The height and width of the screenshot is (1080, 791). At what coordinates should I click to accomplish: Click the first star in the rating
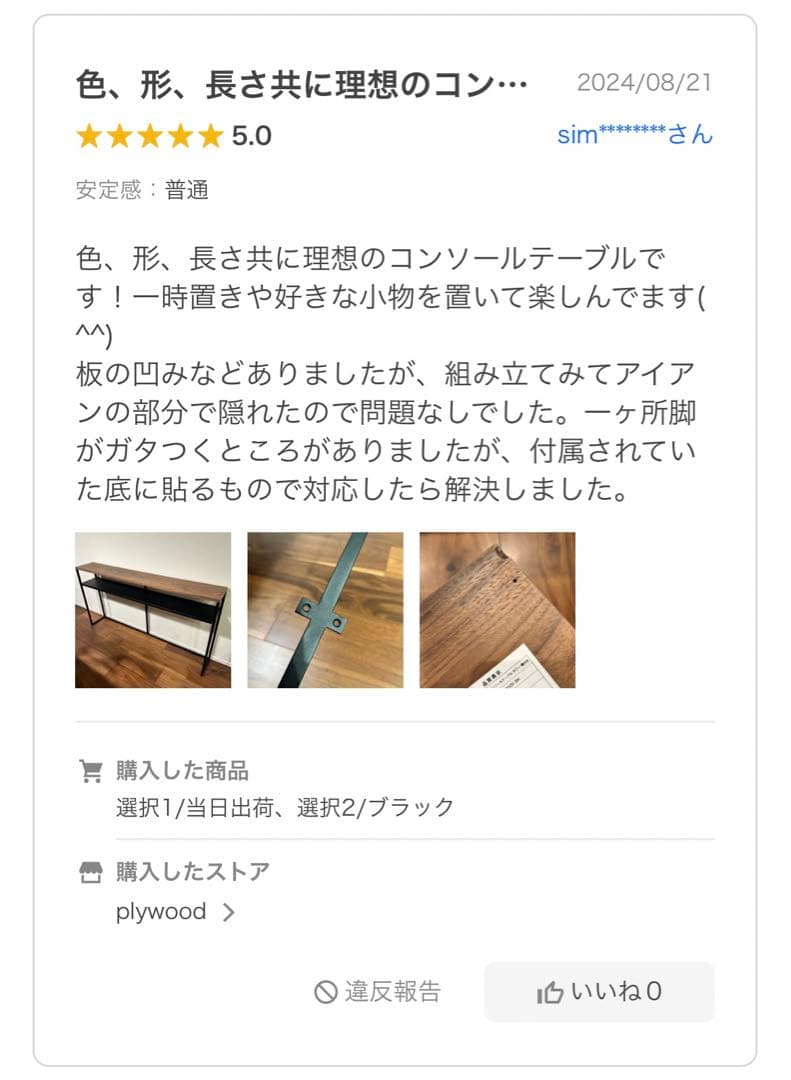(90, 135)
